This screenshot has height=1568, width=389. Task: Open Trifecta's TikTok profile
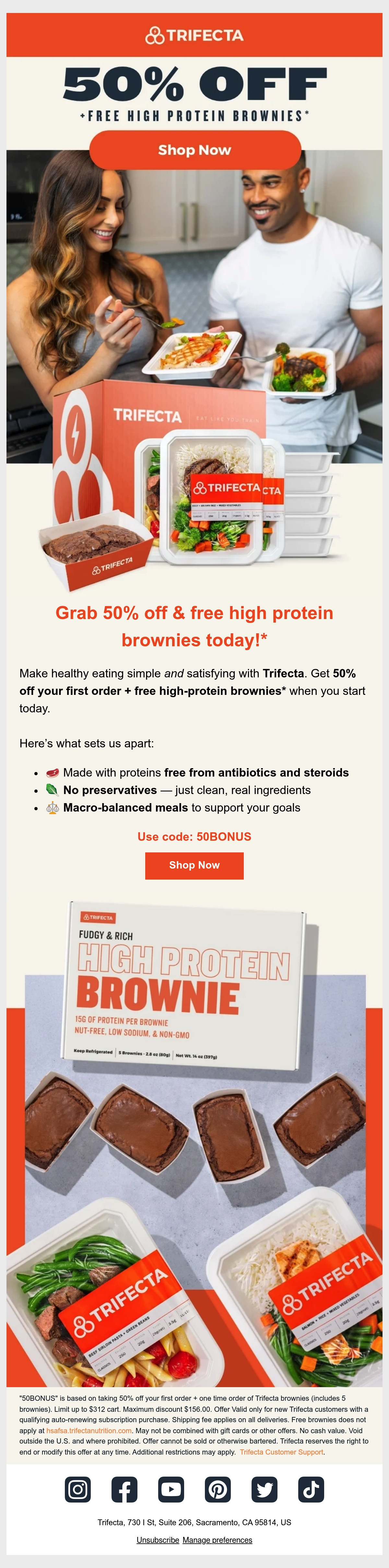[311, 1490]
